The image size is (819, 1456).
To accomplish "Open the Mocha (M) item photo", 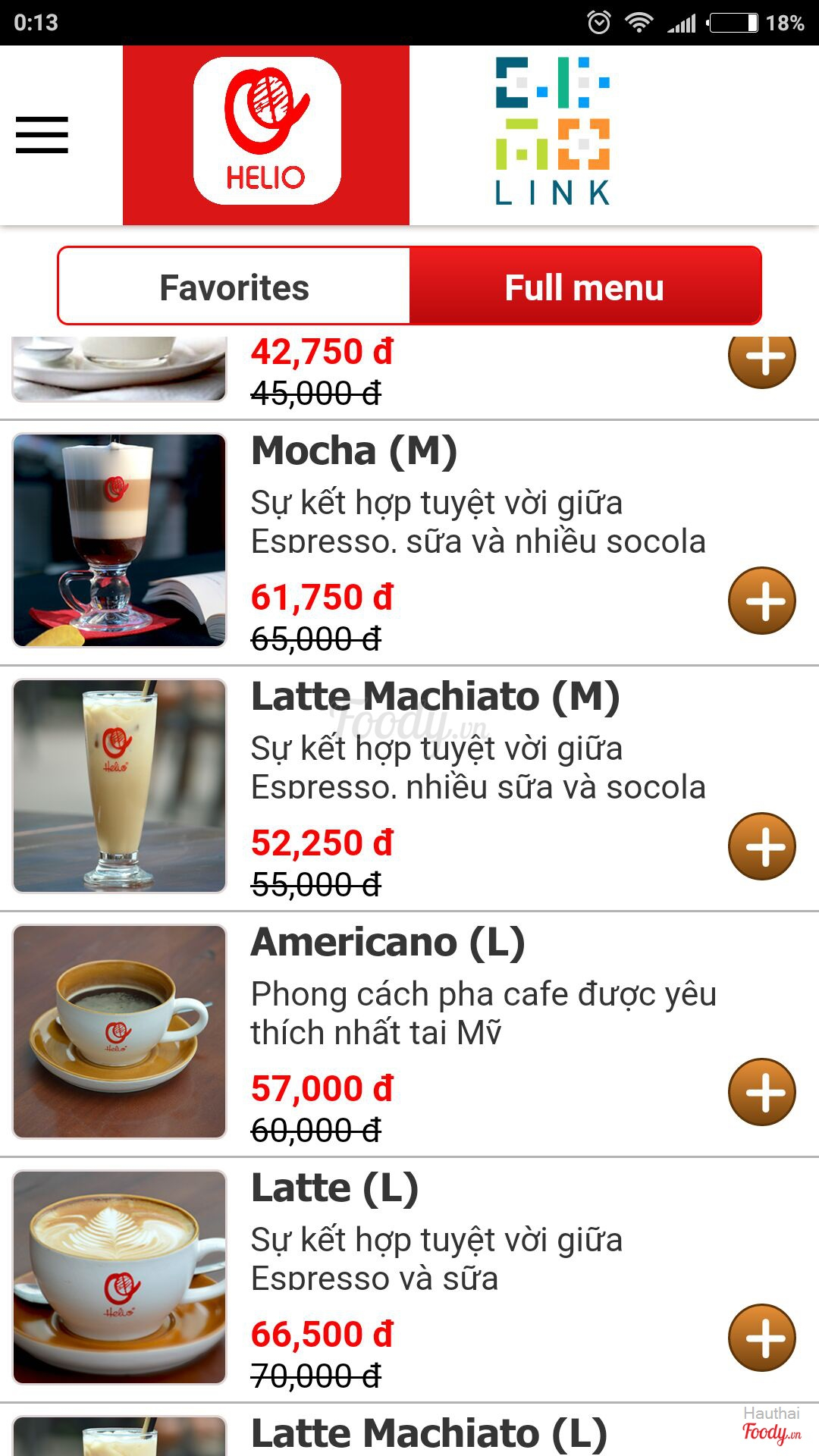I will (120, 540).
